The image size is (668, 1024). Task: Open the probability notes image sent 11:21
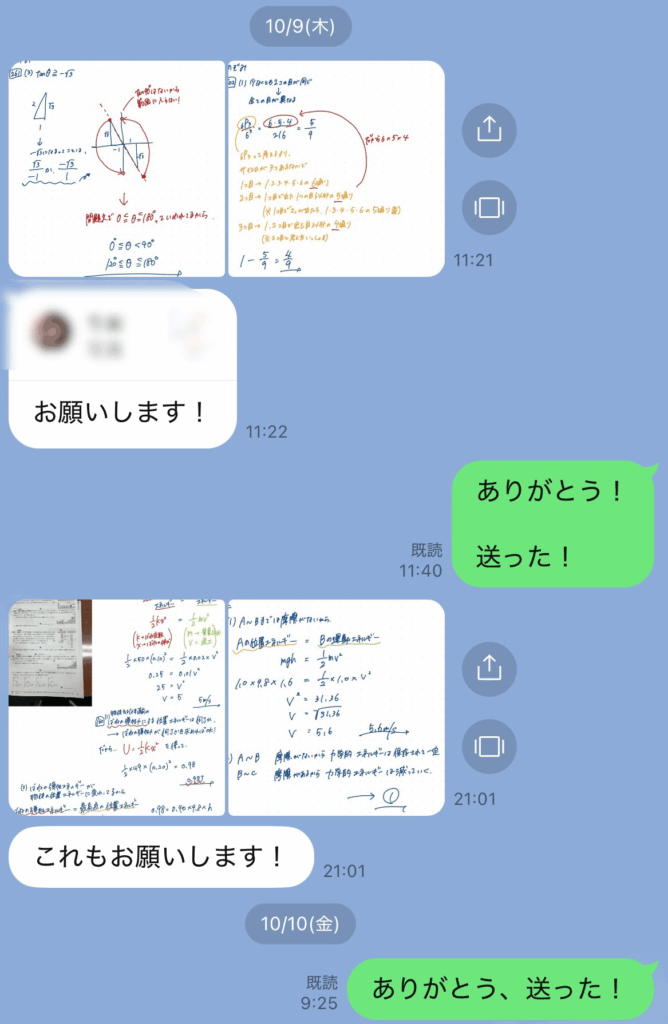coord(336,168)
